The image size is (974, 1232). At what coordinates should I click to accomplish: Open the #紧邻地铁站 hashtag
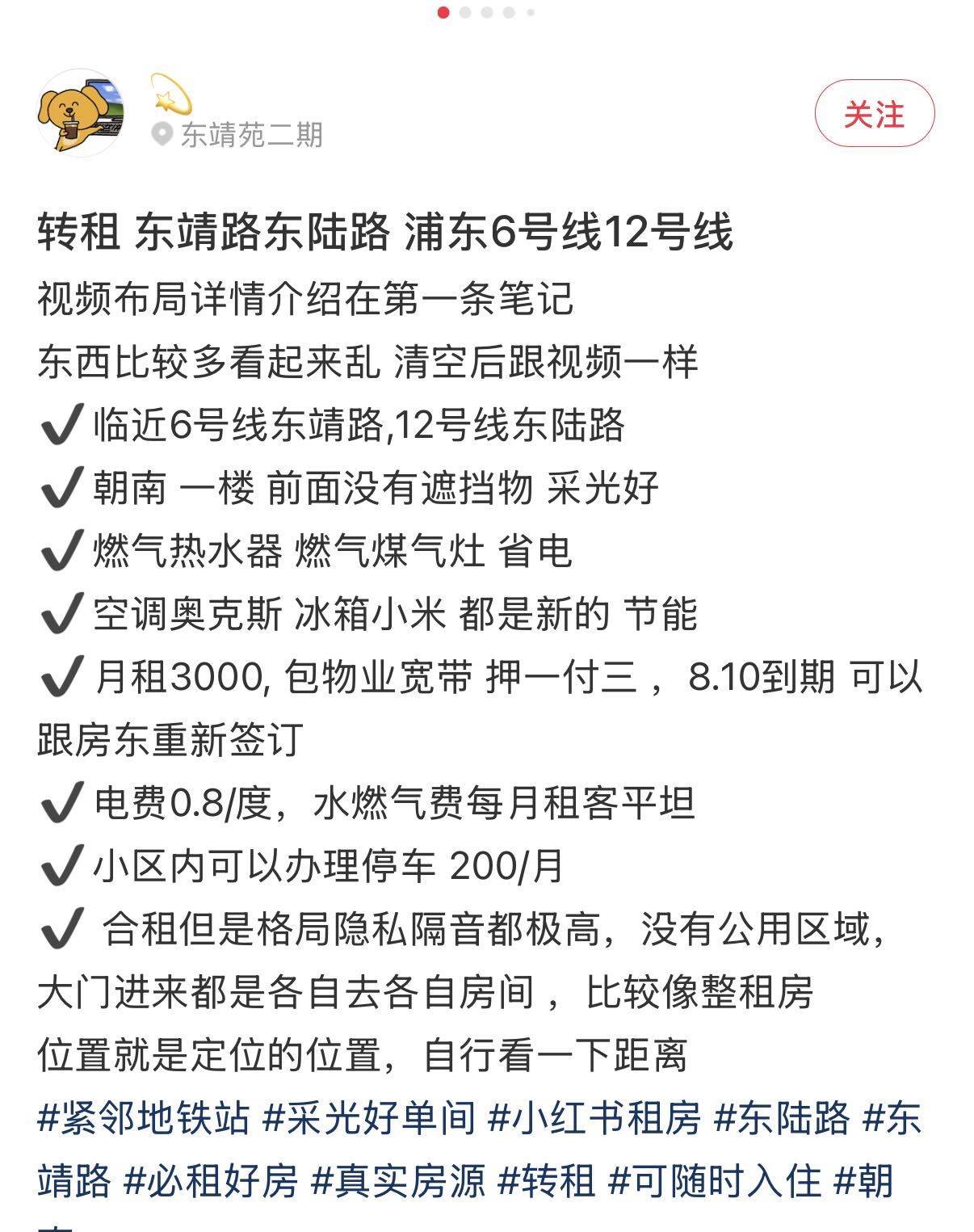pyautogui.click(x=144, y=1119)
